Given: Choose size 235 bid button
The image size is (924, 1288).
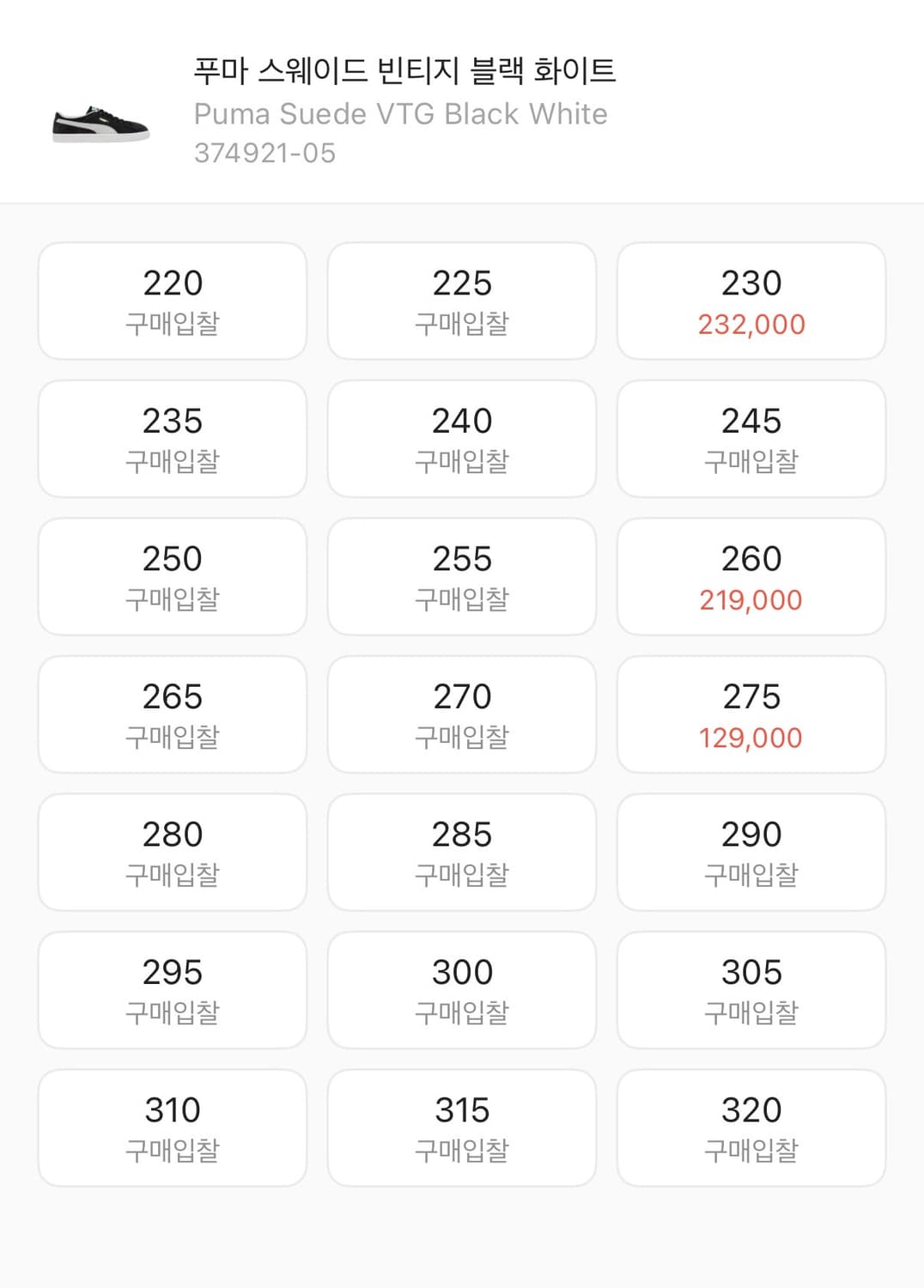Looking at the screenshot, I should [x=172, y=438].
